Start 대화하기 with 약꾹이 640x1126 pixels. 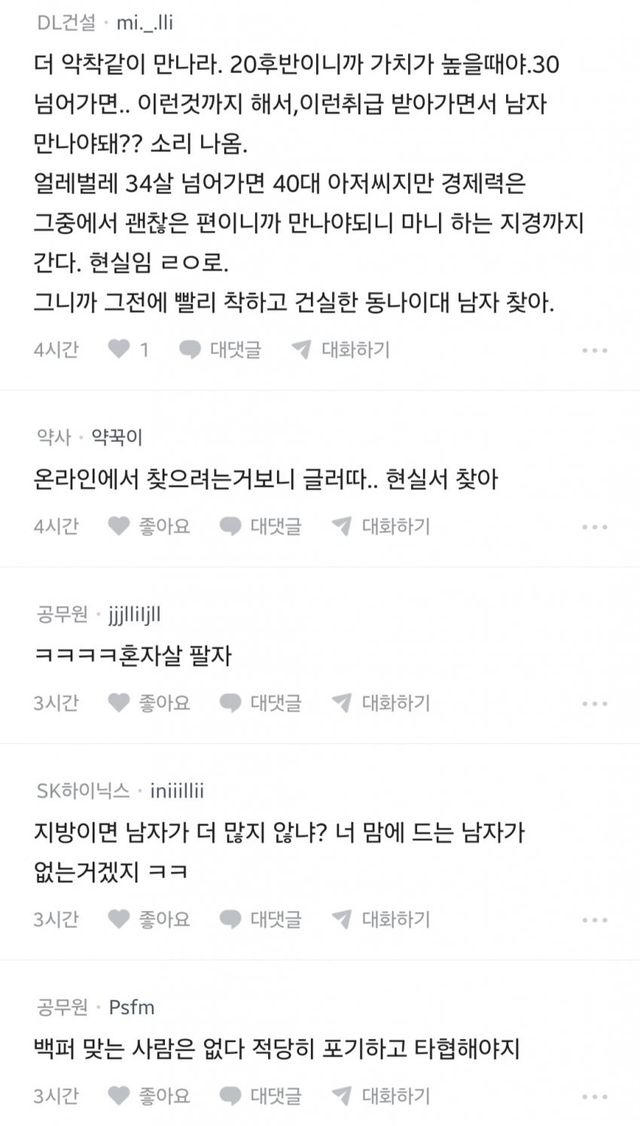pos(381,527)
